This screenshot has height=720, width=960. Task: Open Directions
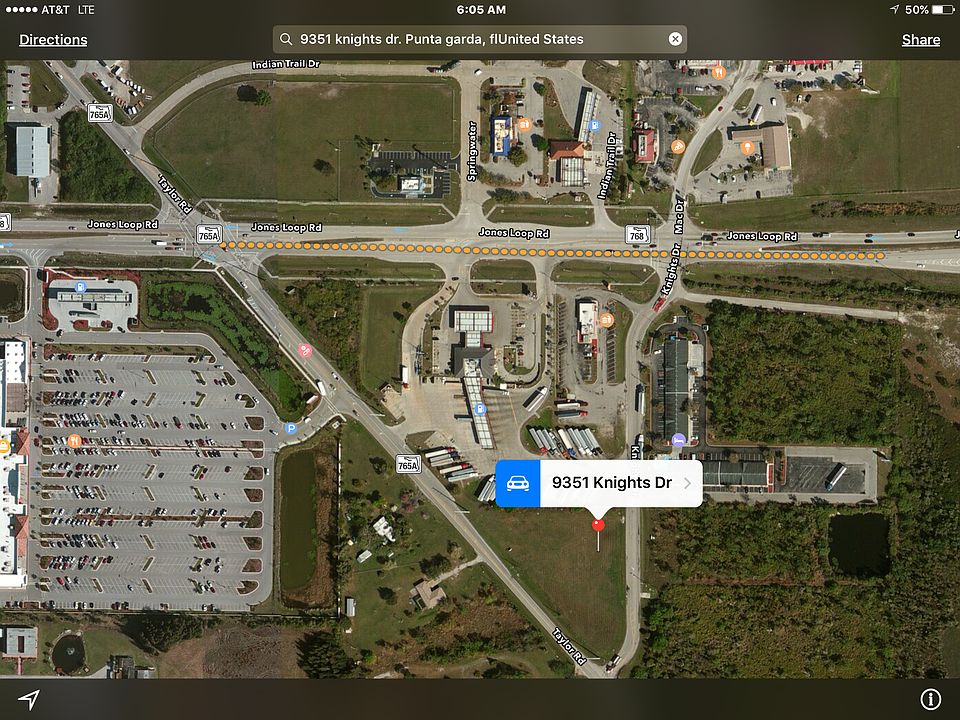pos(53,40)
